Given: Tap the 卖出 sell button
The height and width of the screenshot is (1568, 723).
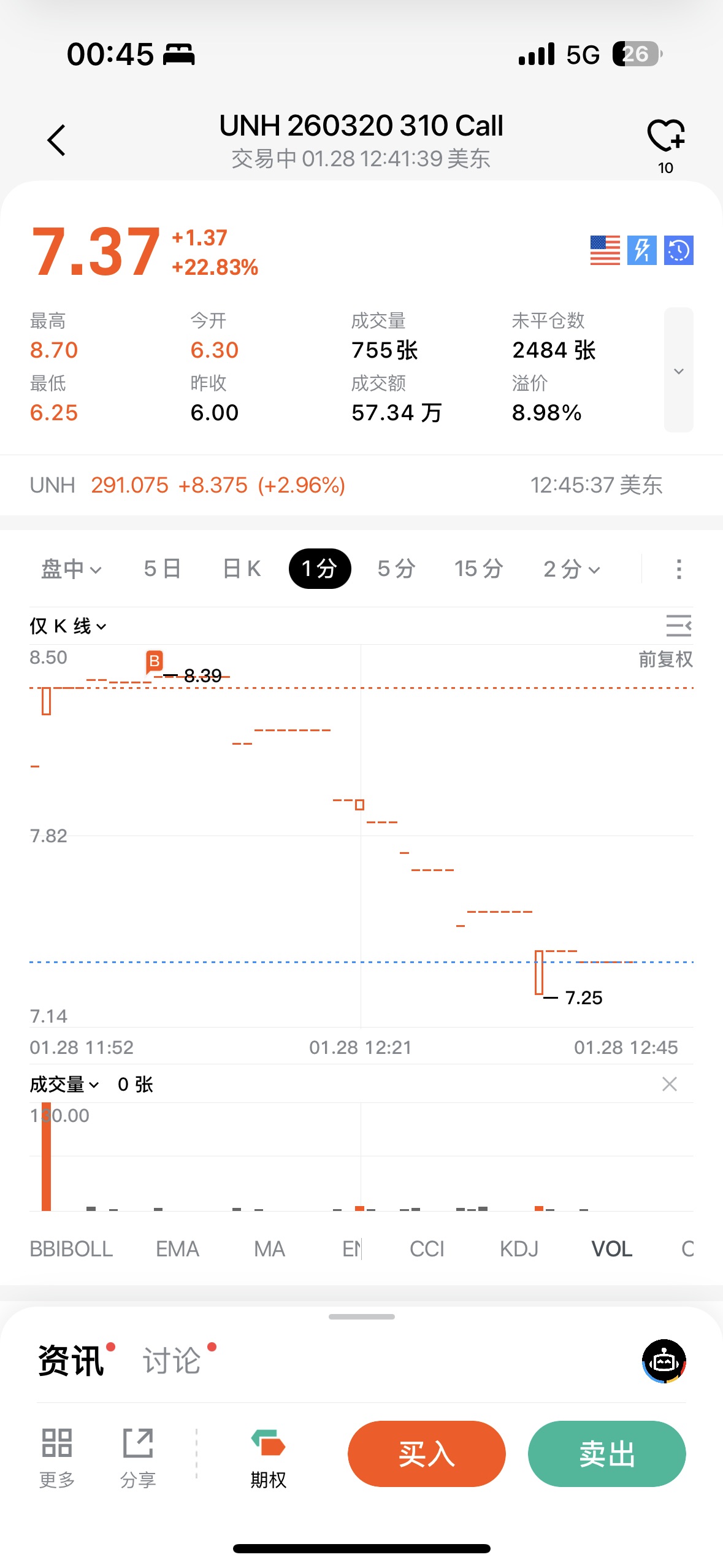Looking at the screenshot, I should click(606, 1453).
